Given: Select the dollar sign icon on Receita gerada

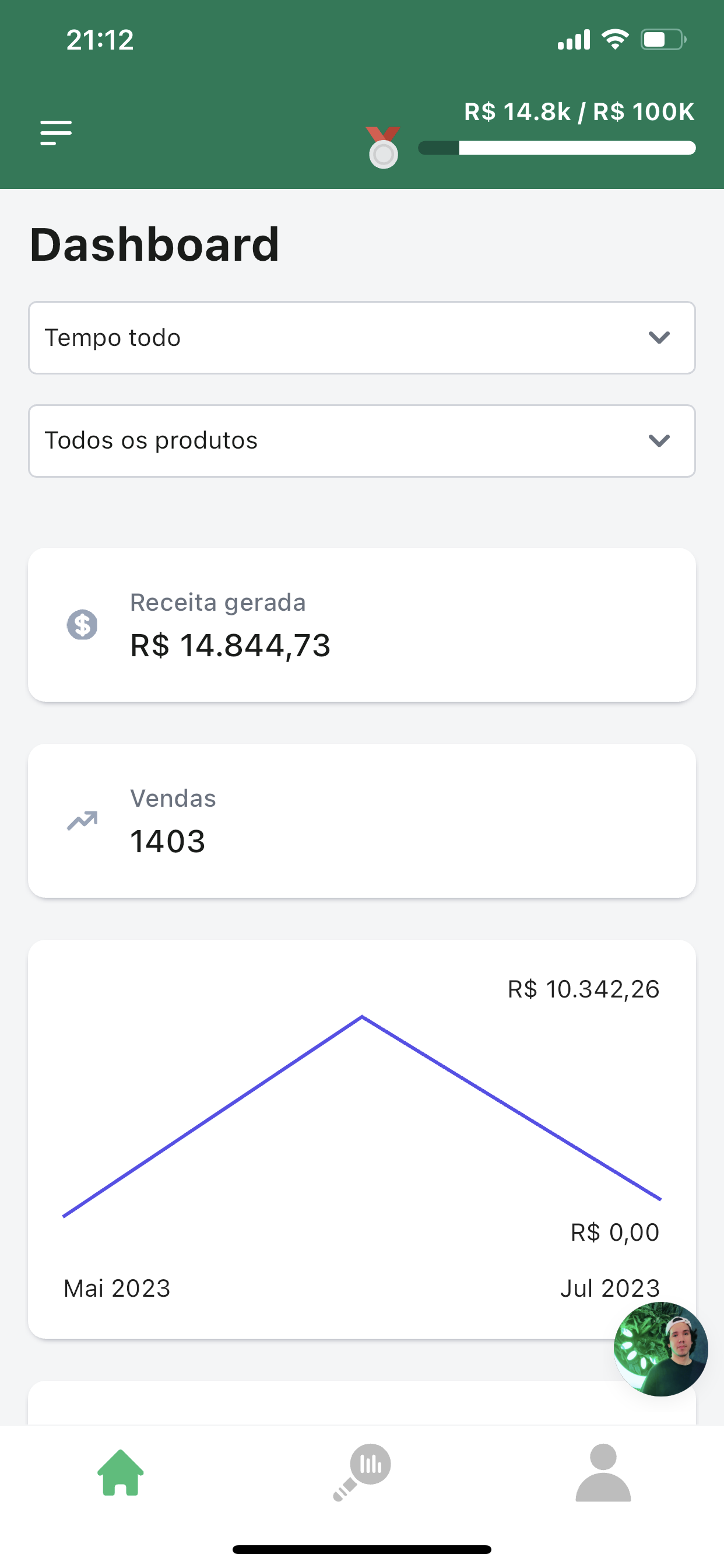Looking at the screenshot, I should tap(83, 625).
